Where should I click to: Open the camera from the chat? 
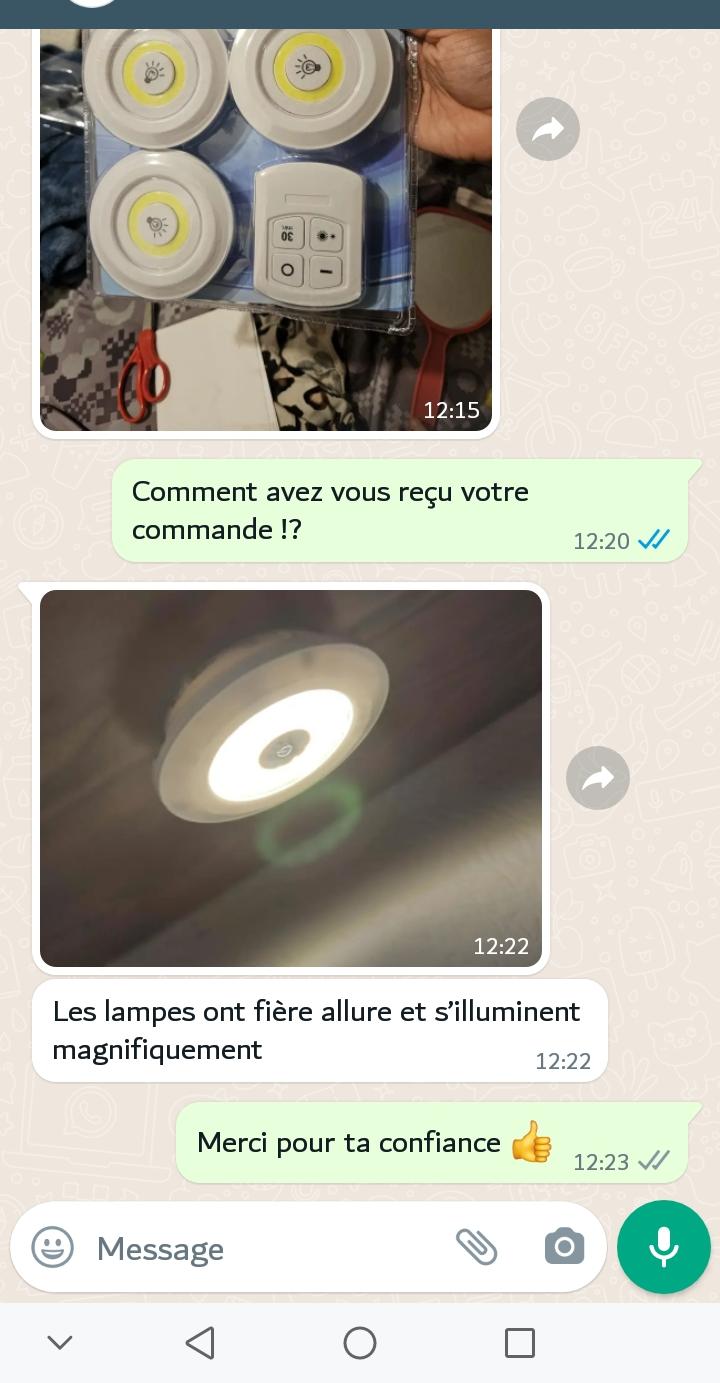tap(564, 1247)
